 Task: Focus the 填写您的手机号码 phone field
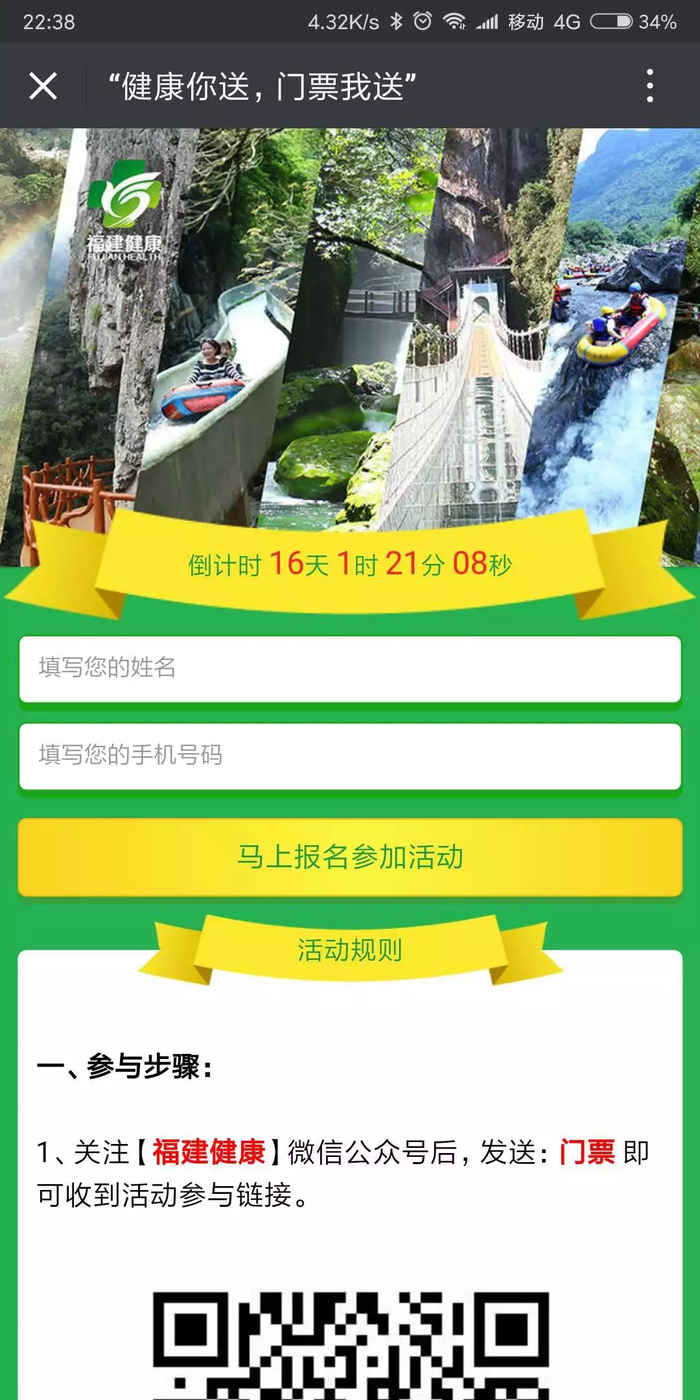[350, 756]
